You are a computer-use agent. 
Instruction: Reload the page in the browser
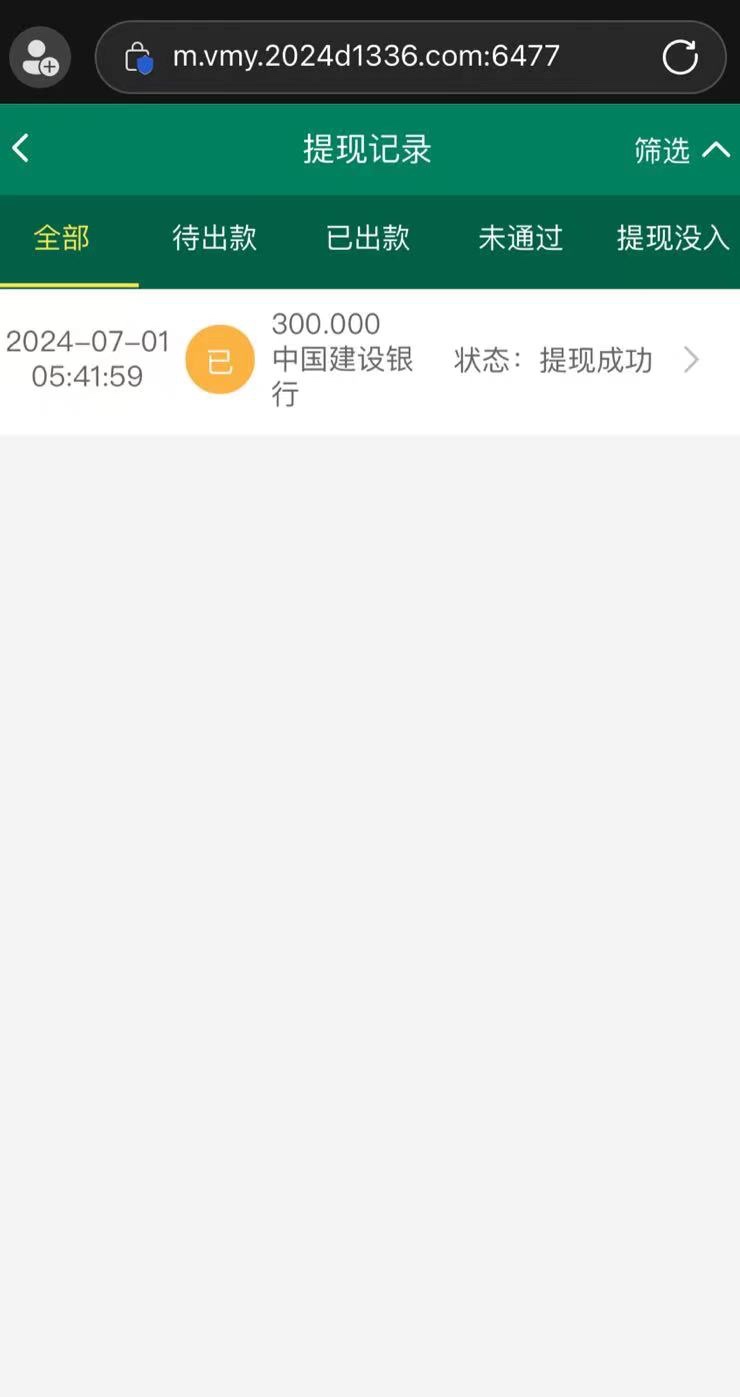pos(680,57)
